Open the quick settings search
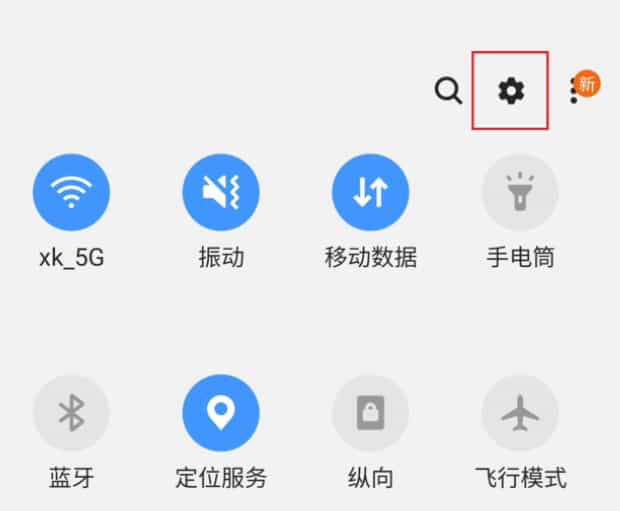 click(449, 91)
